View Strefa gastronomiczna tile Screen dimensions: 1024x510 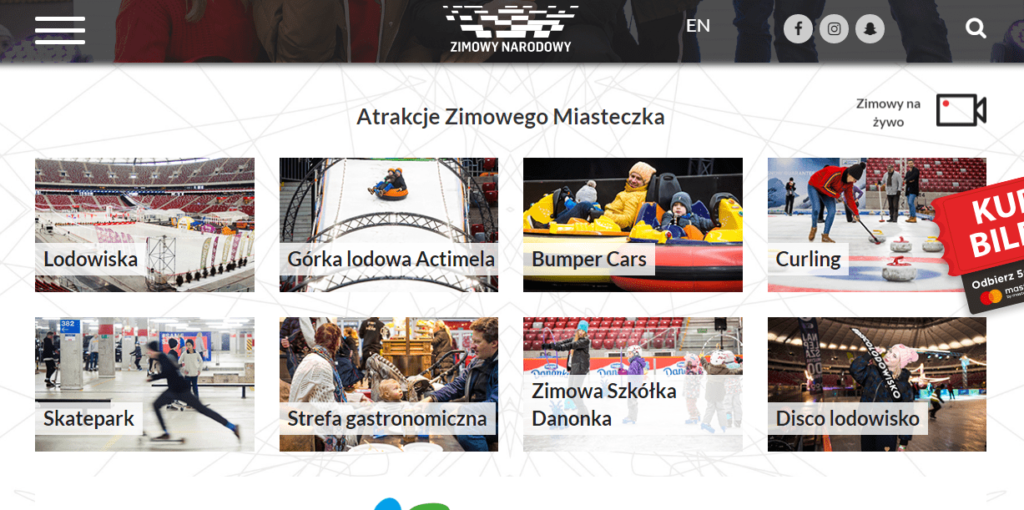[388, 384]
